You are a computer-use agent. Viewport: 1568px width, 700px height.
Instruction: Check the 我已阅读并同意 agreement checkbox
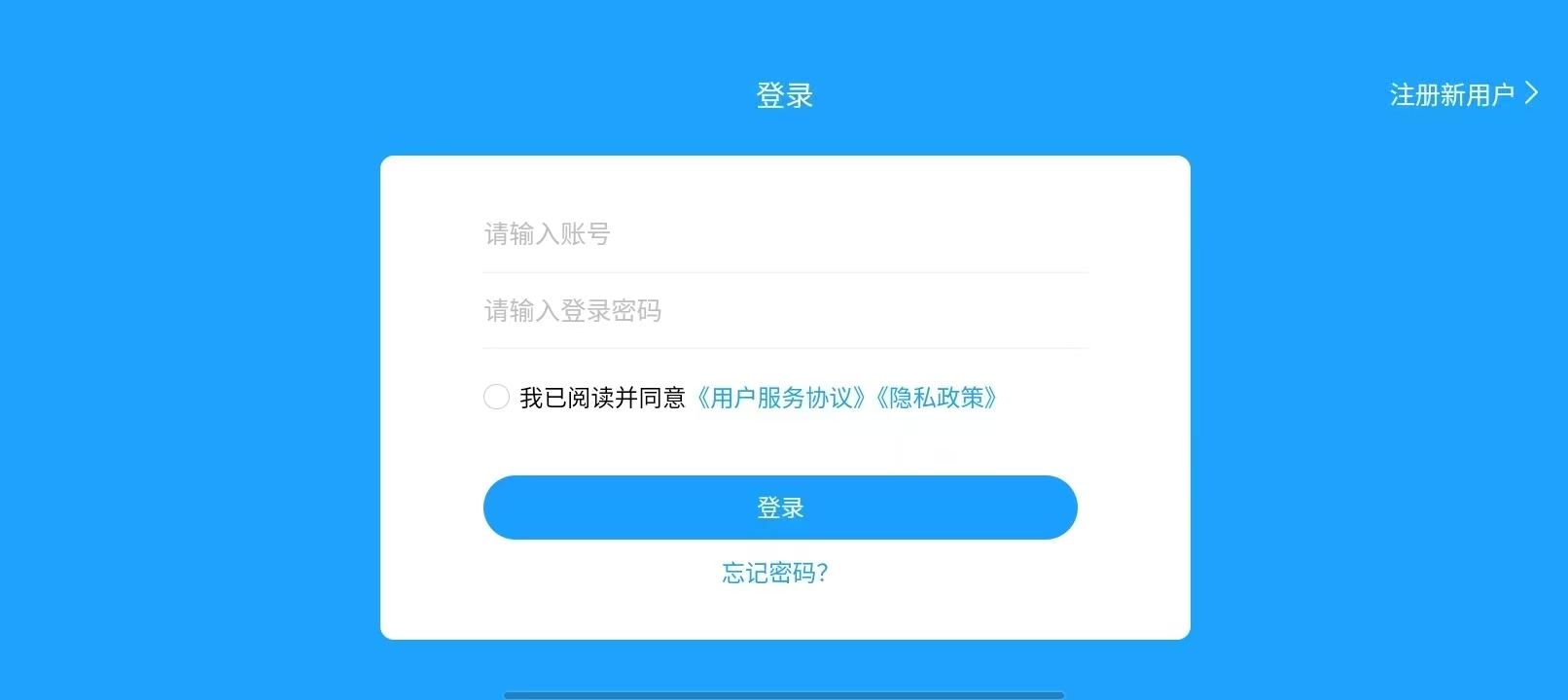point(496,397)
